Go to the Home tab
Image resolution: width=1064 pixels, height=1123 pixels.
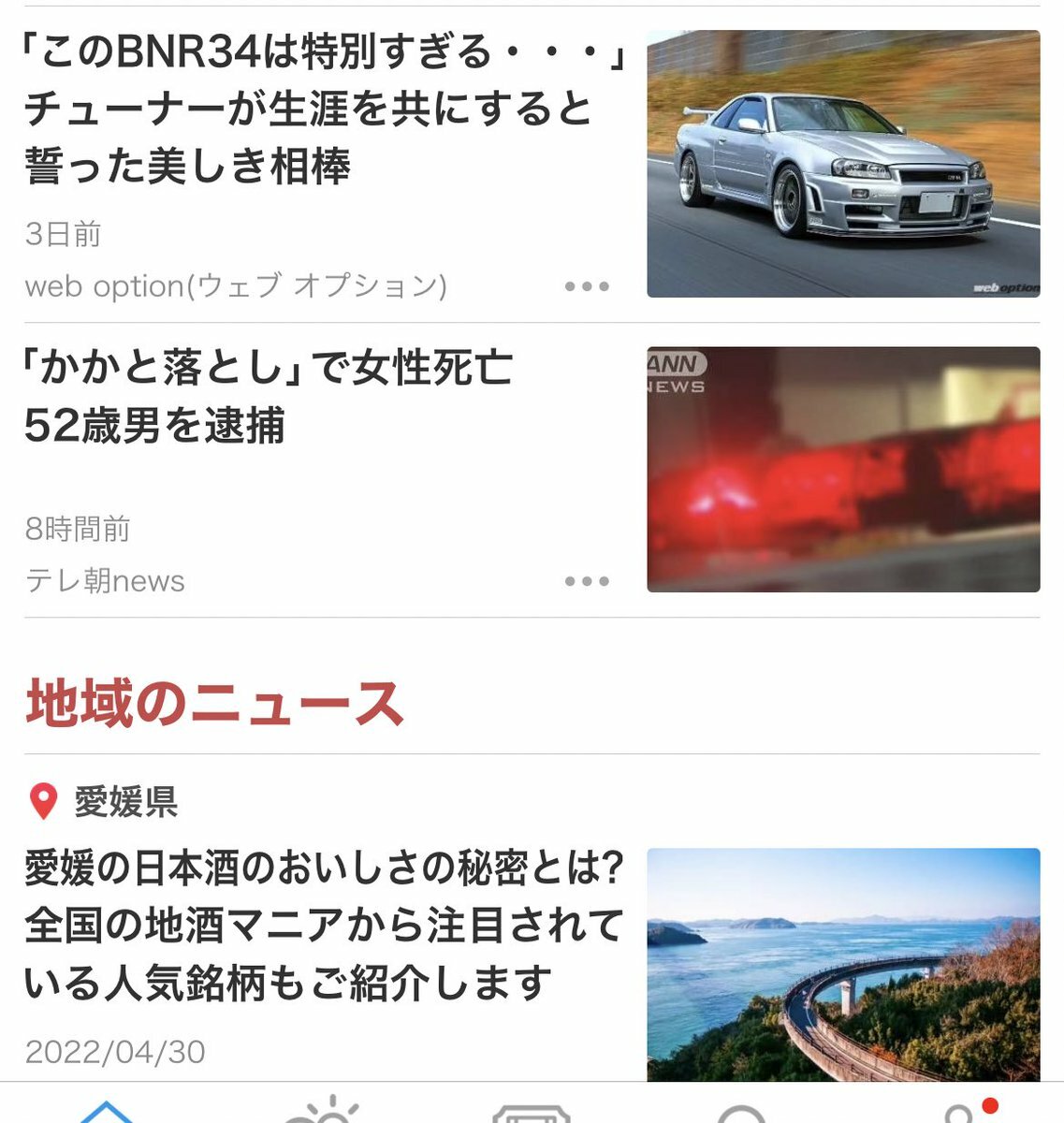coord(106,1112)
